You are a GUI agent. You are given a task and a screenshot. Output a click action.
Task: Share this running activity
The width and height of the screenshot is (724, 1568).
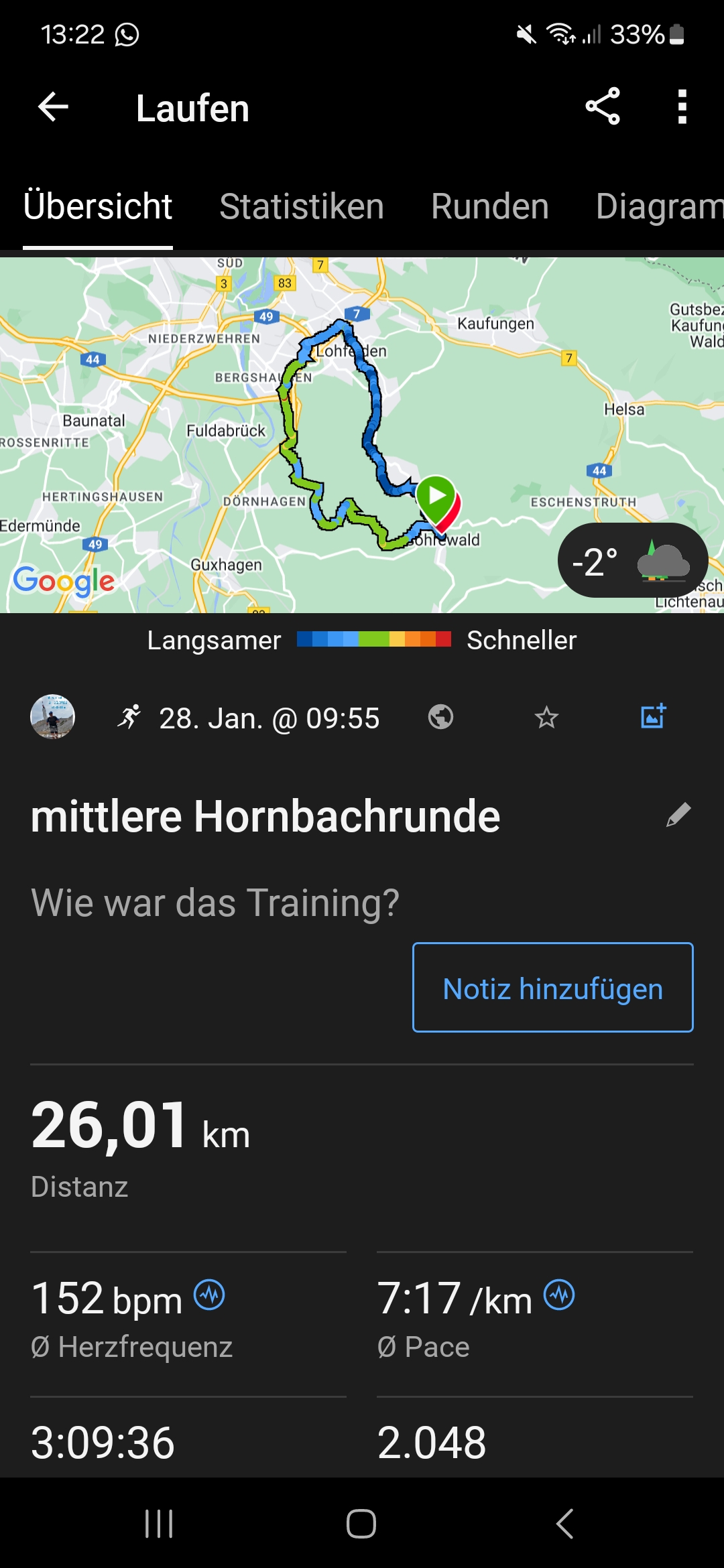(x=603, y=107)
